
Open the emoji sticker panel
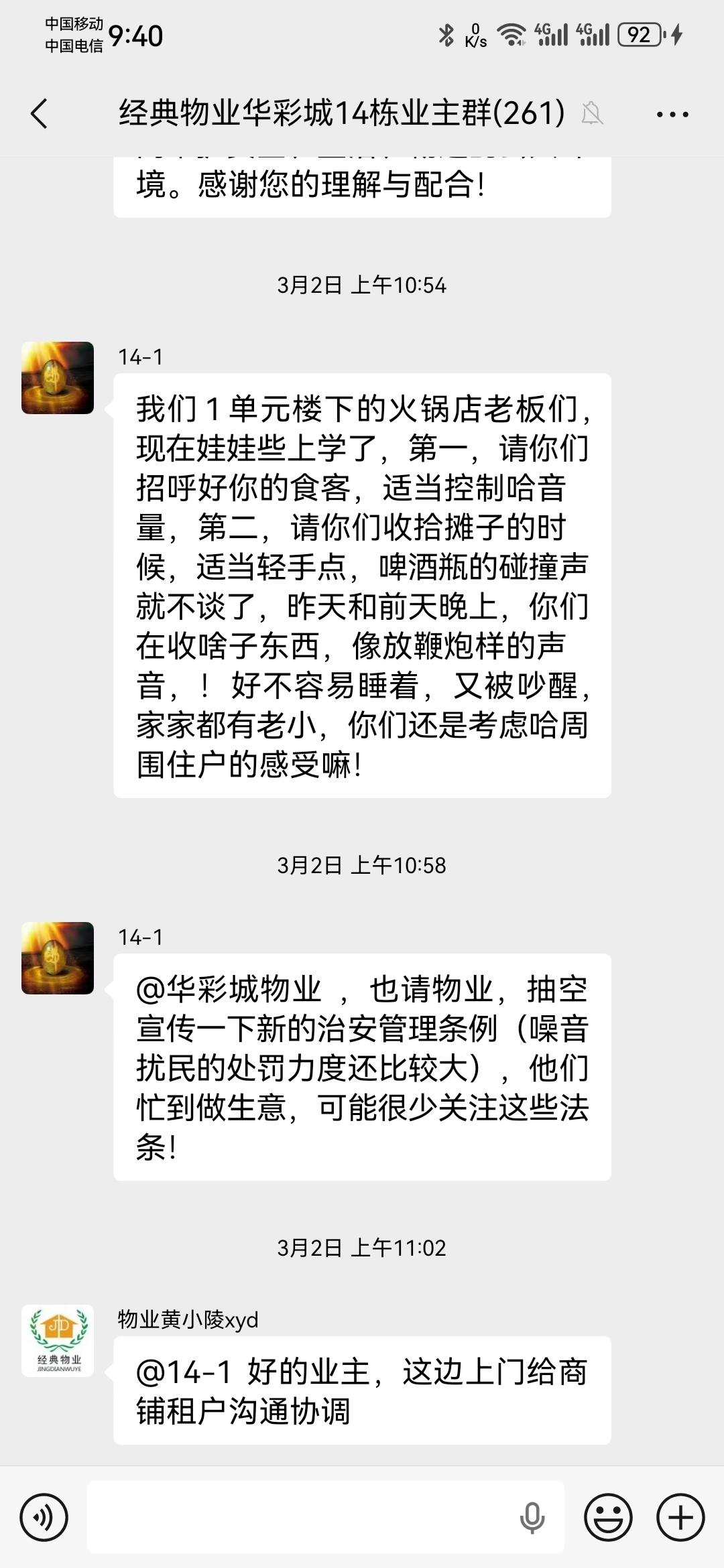(608, 1518)
